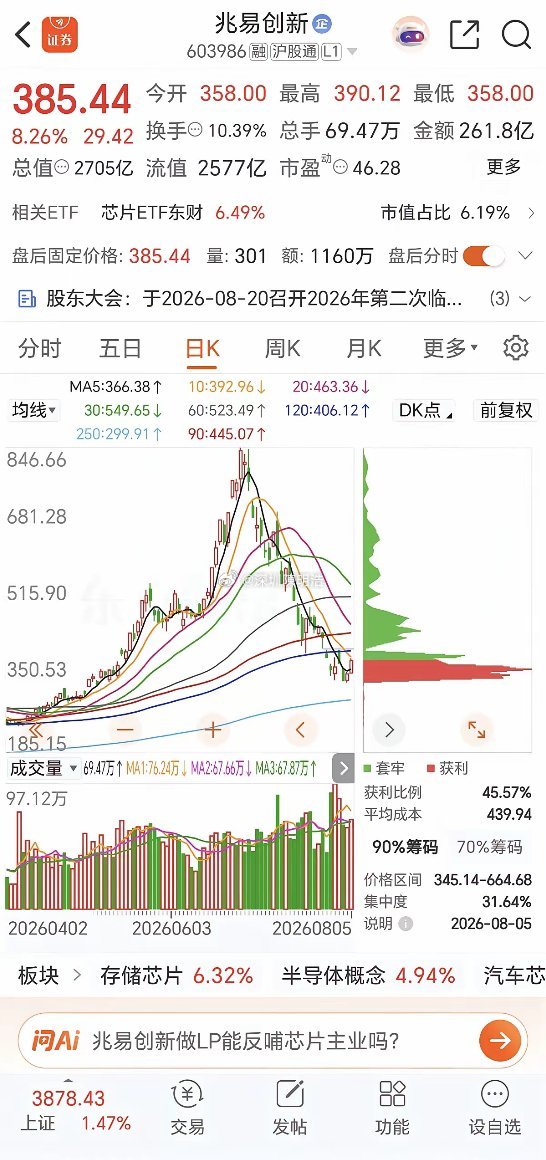Open the search magnifier icon
The height and width of the screenshot is (1160, 546).
[x=516, y=35]
